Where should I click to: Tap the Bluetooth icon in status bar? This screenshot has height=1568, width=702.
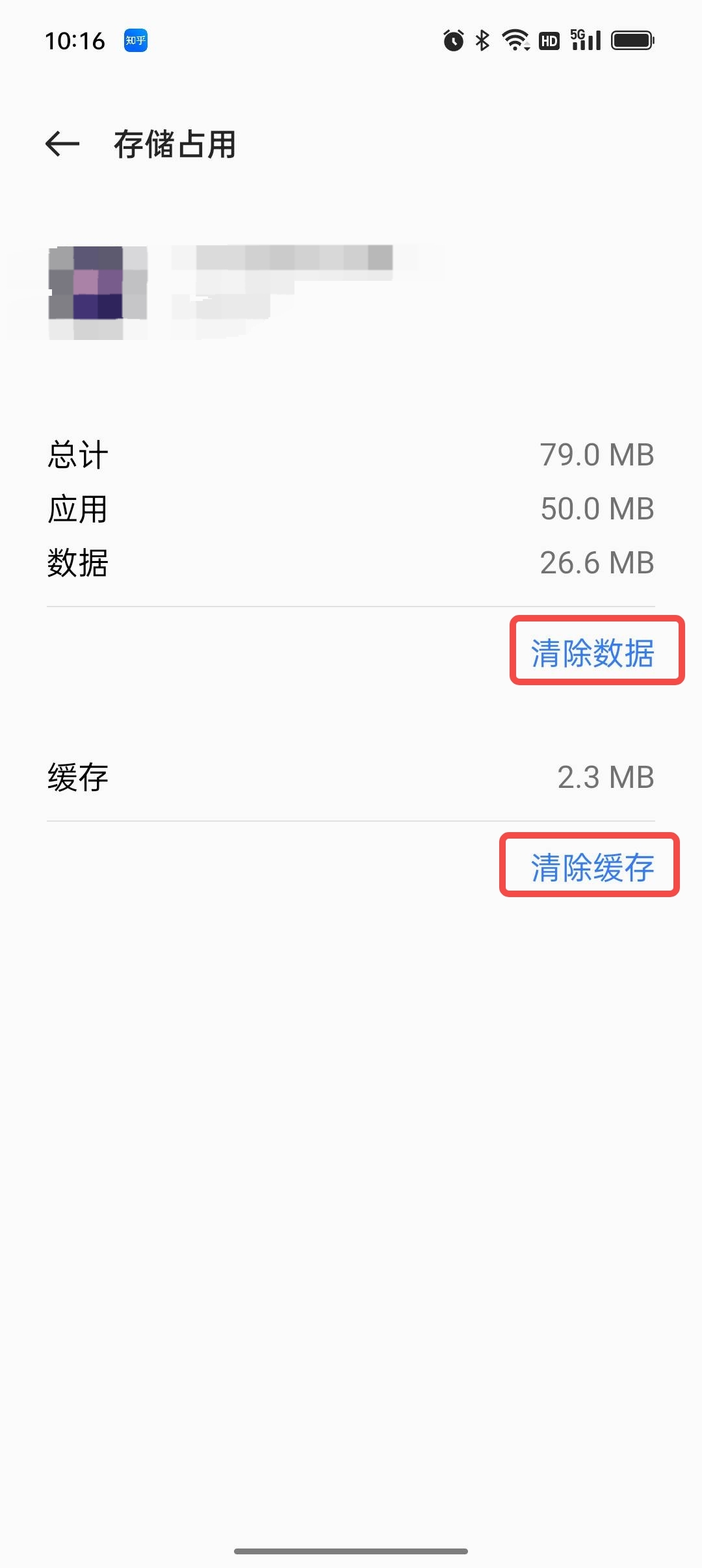click(x=482, y=40)
